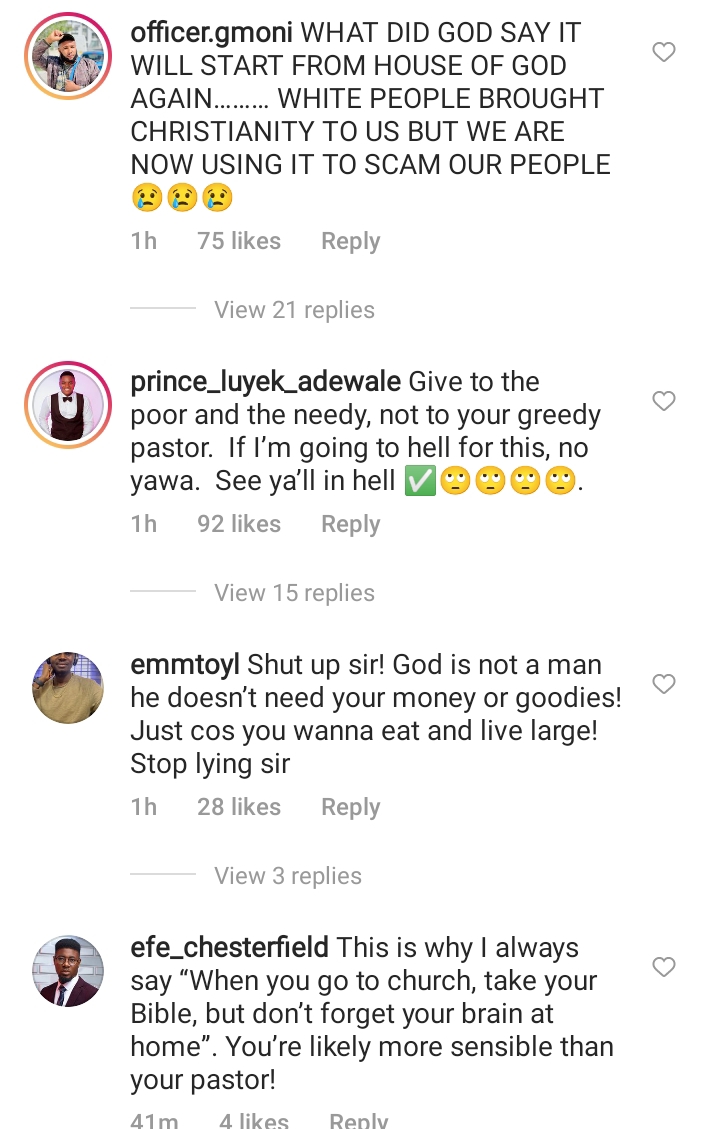Like efe_chesterfield's comment
Viewport: 720px width, 1129px height.
(664, 967)
